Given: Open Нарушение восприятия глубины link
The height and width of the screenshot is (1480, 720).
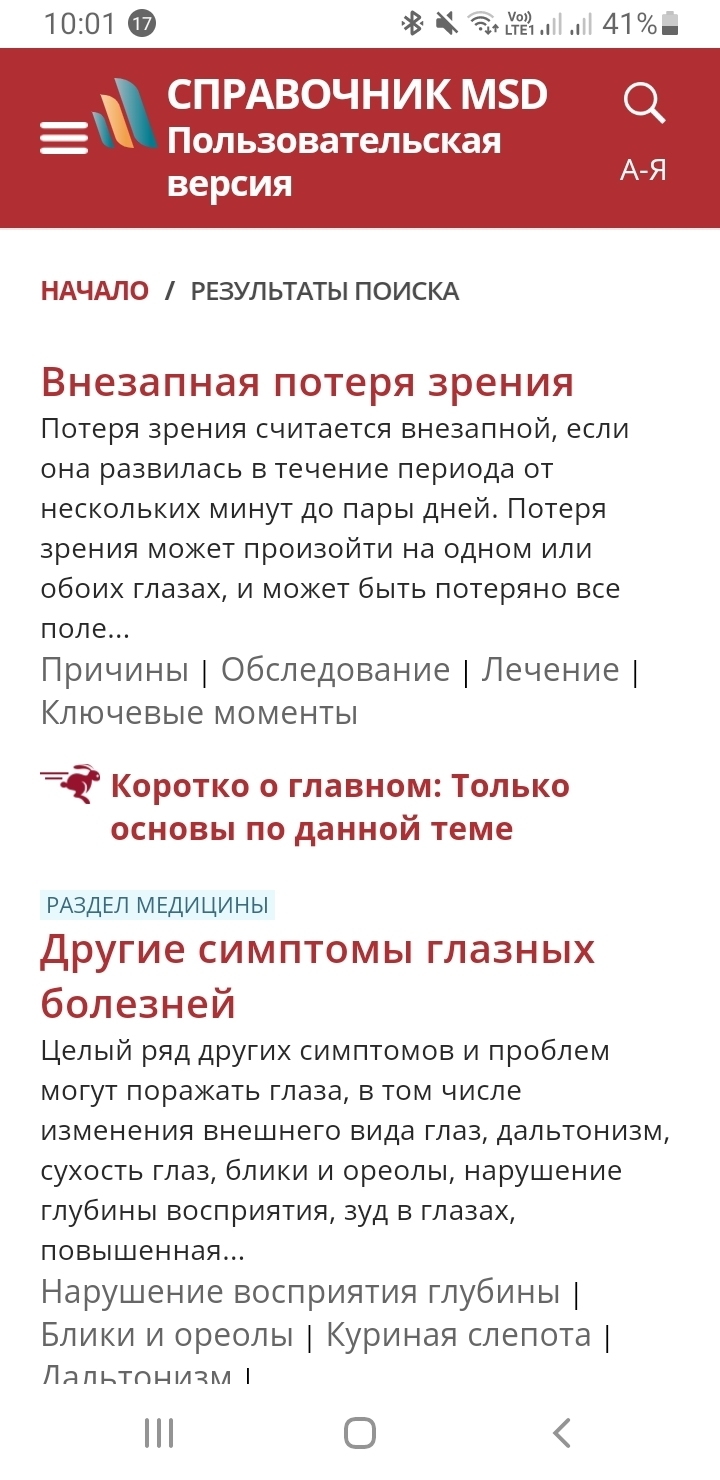Looking at the screenshot, I should tap(300, 1292).
